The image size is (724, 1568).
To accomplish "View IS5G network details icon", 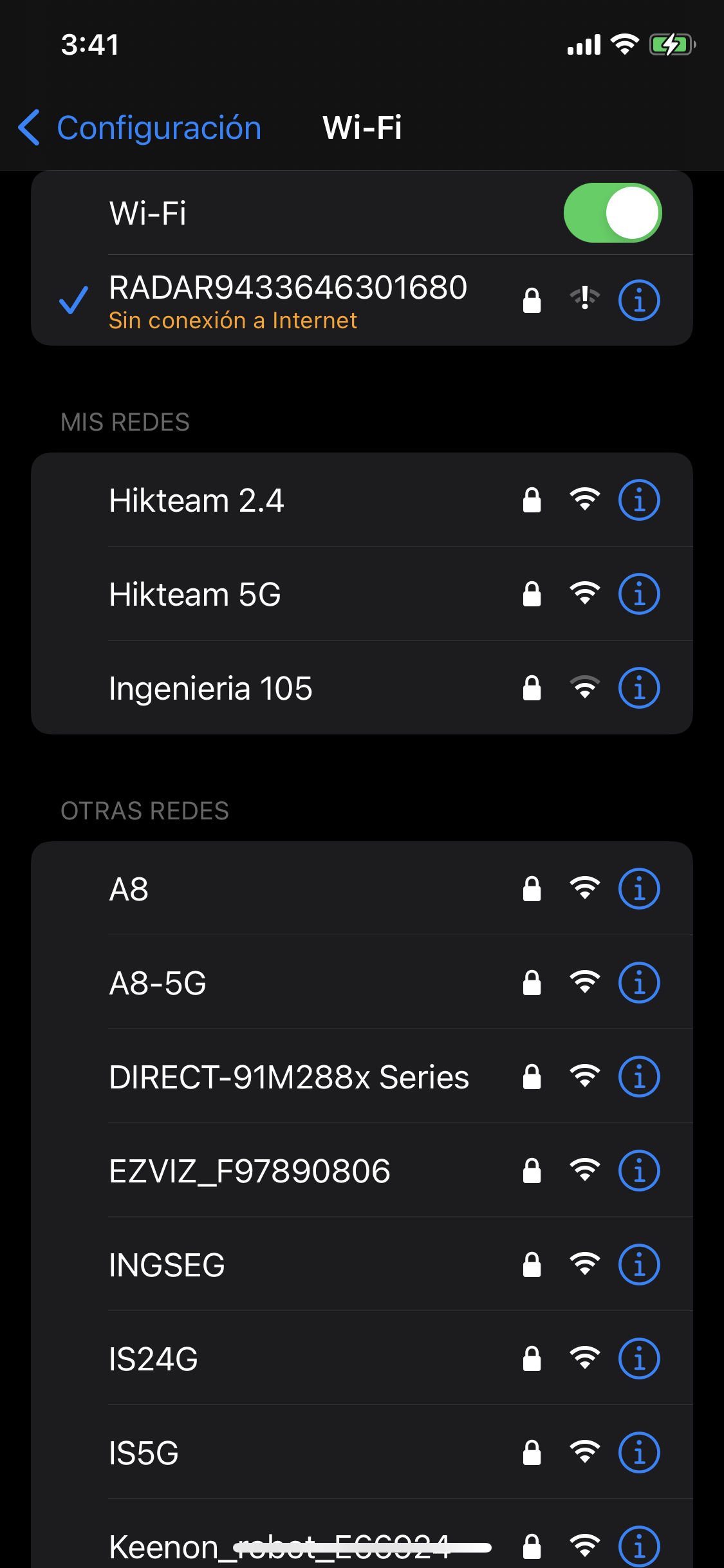I will coord(639,1453).
